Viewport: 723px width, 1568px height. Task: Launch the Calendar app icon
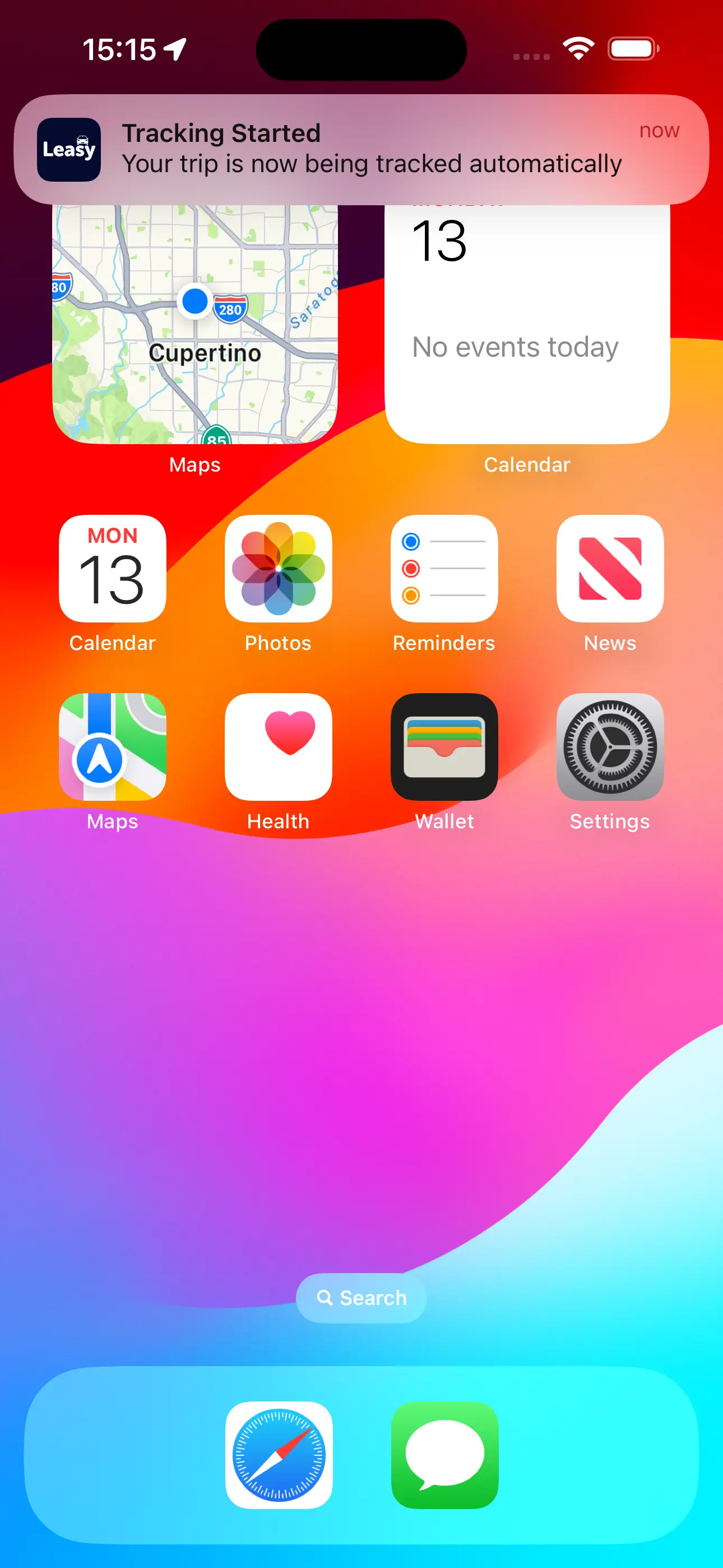click(x=113, y=569)
